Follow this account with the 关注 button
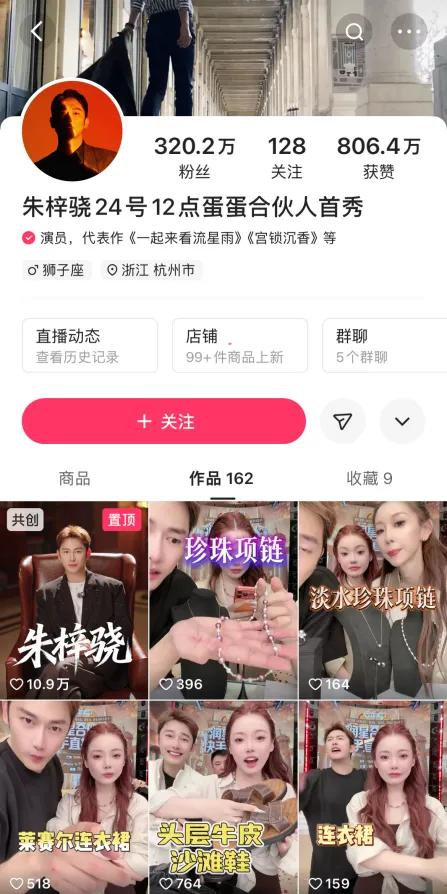The height and width of the screenshot is (894, 447). (164, 421)
